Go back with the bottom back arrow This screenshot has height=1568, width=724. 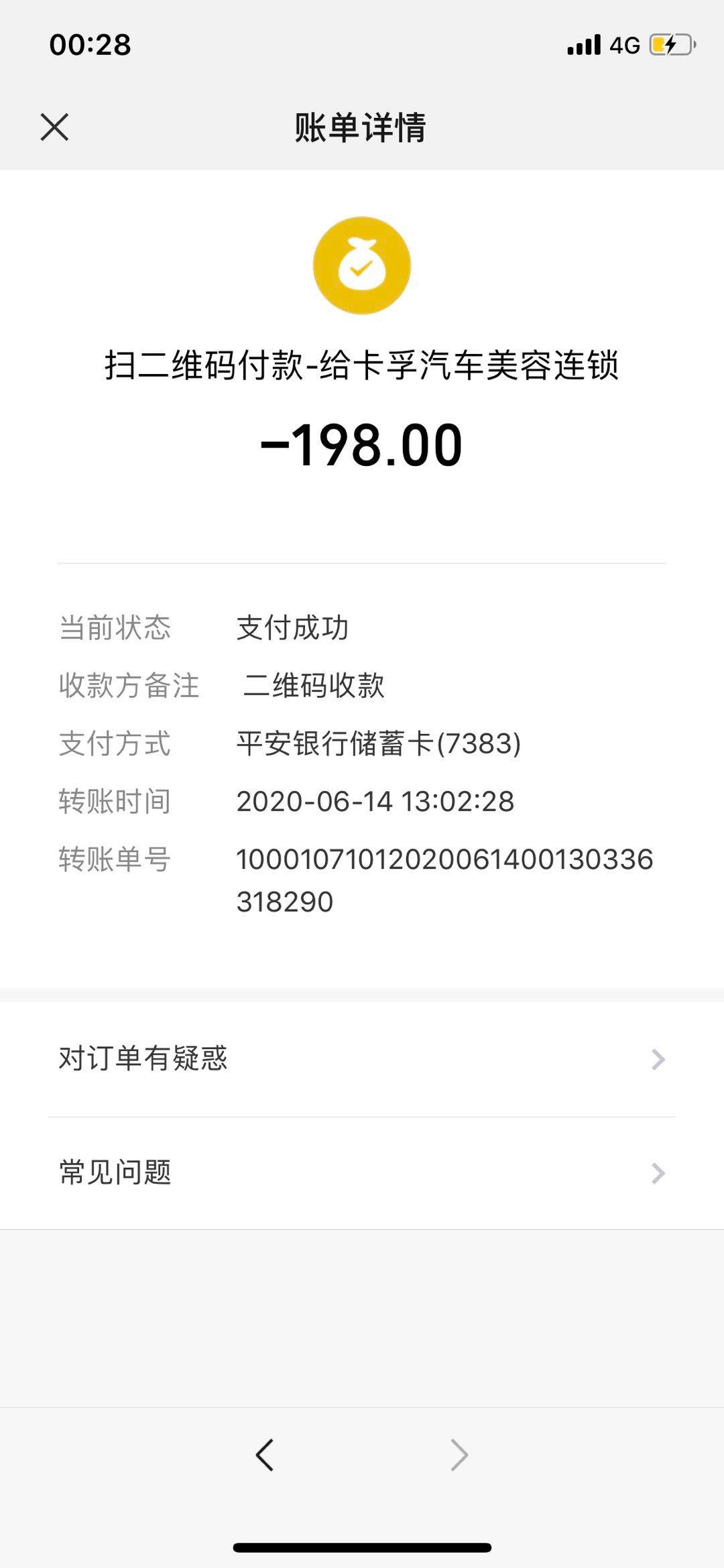click(265, 1455)
